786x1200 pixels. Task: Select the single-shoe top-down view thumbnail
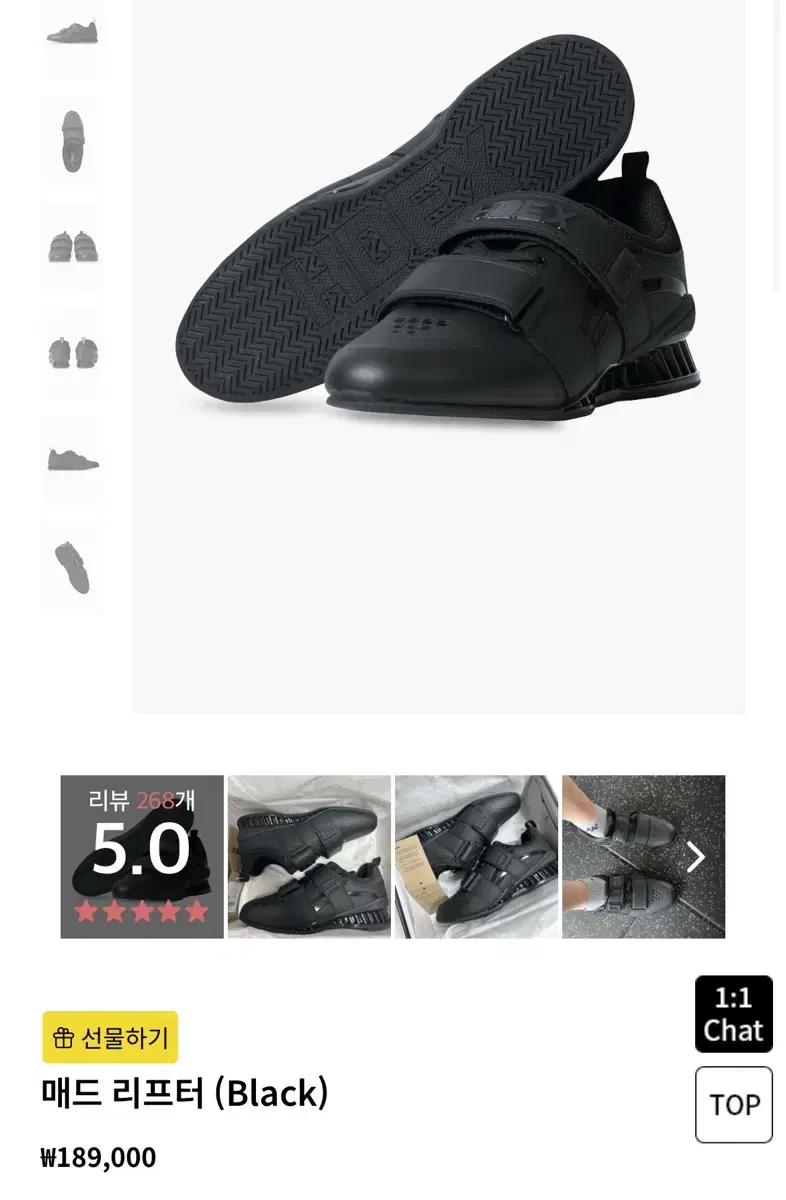tap(73, 140)
